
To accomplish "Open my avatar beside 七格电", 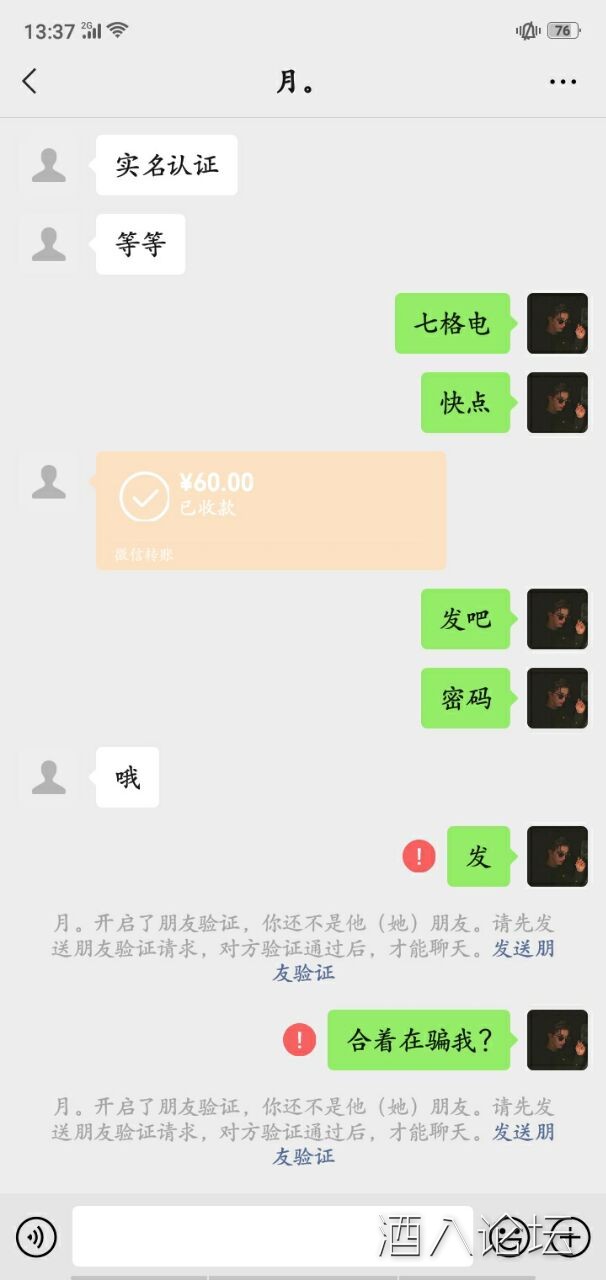I will pos(557,323).
